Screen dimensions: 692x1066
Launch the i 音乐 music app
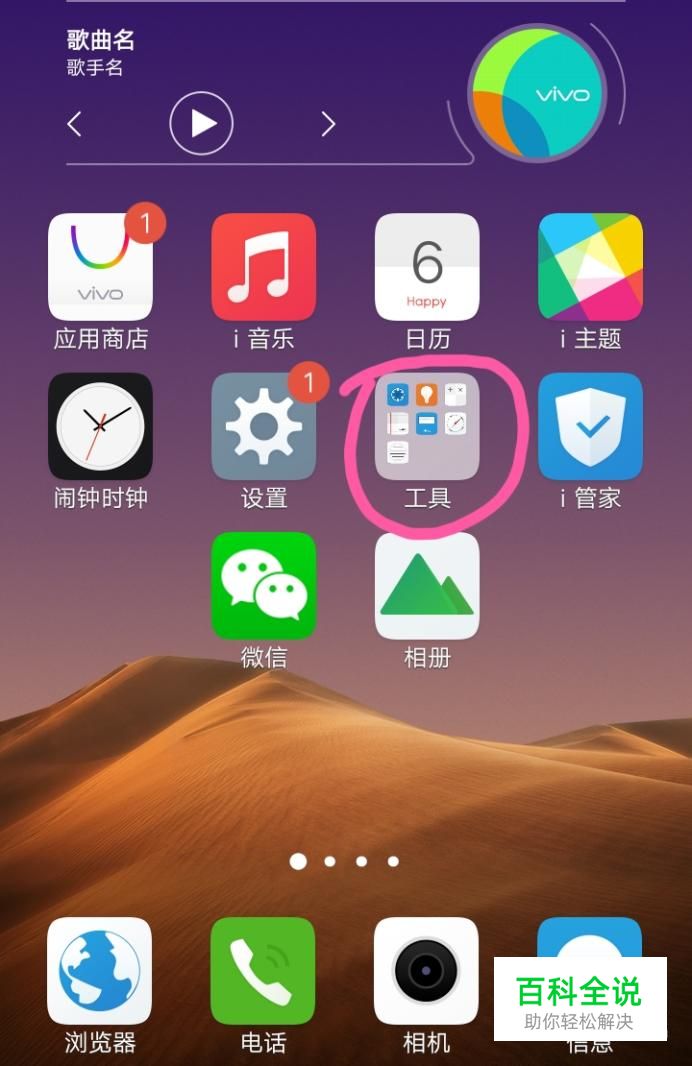point(263,267)
